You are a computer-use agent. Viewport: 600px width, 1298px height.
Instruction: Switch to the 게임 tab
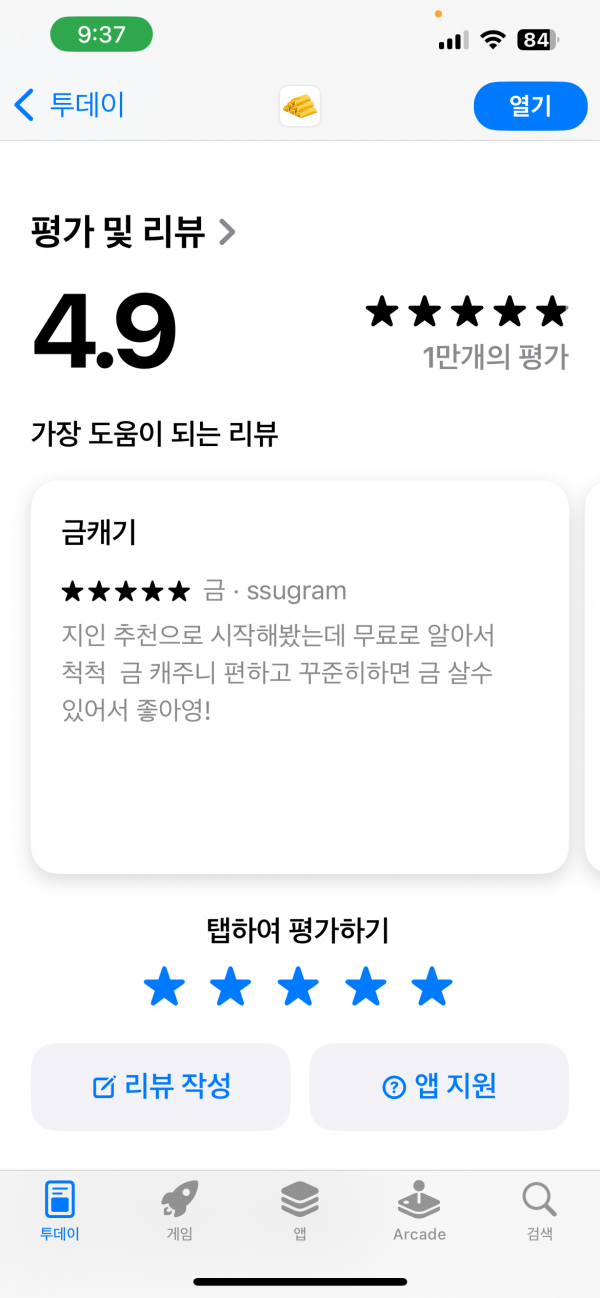(179, 1210)
